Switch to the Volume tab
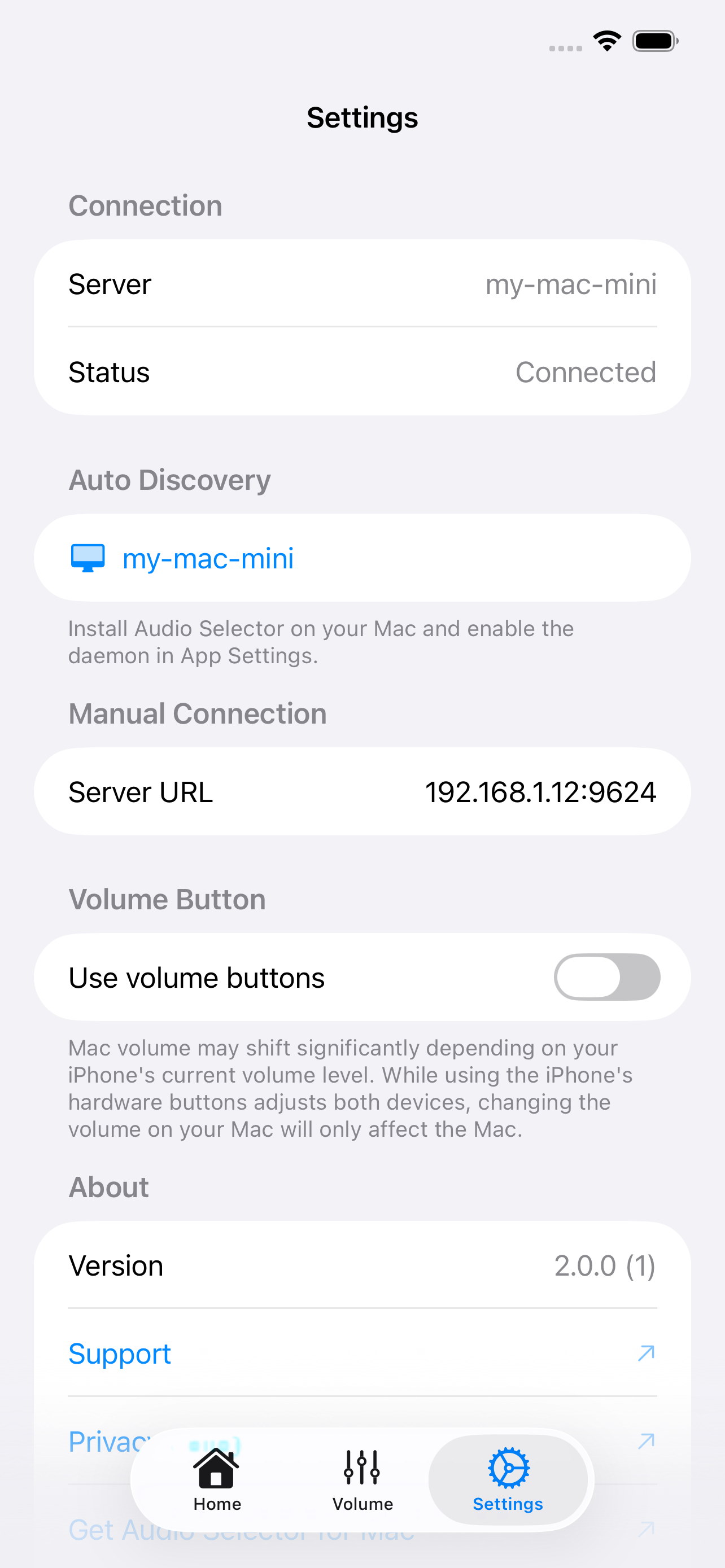The height and width of the screenshot is (1568, 725). tap(362, 1479)
